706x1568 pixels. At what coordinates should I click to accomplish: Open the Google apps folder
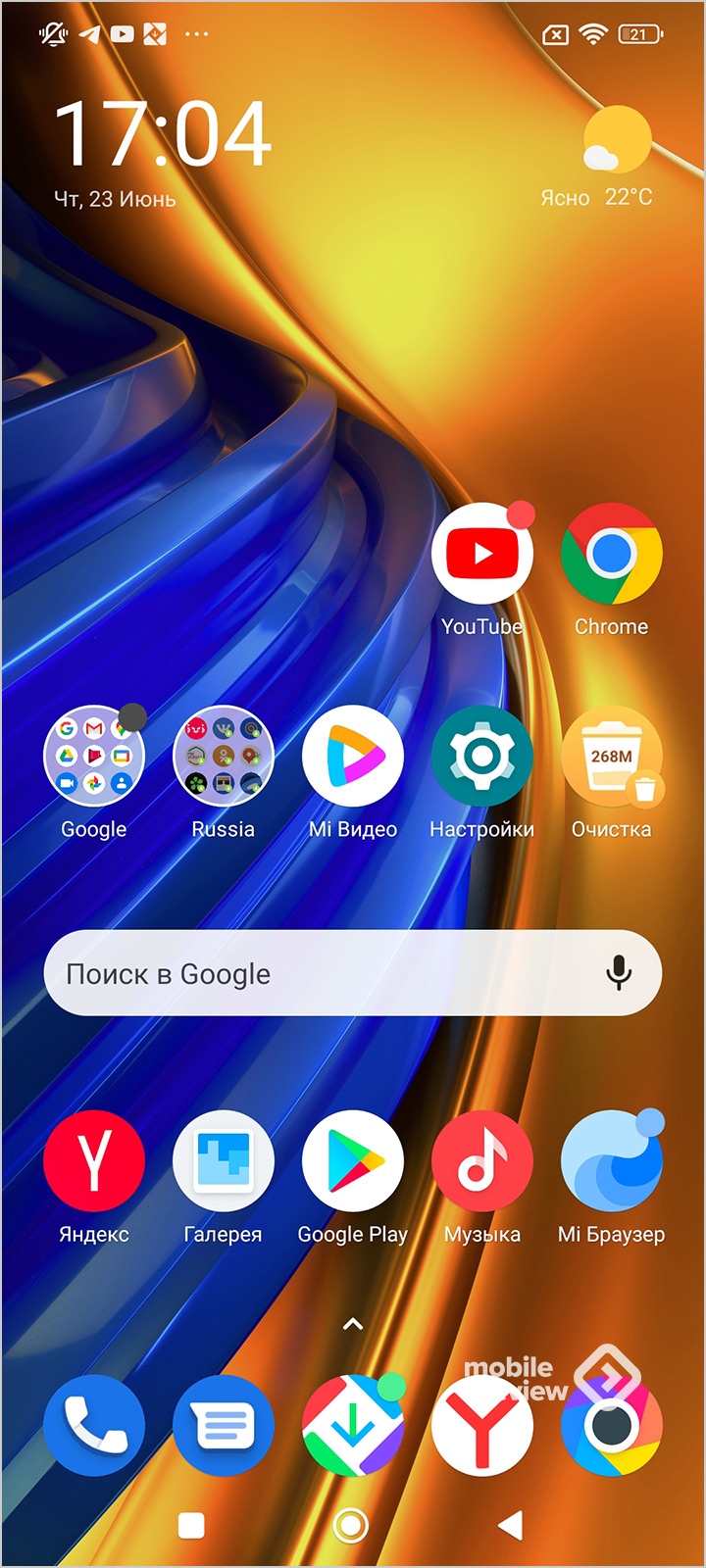[94, 757]
